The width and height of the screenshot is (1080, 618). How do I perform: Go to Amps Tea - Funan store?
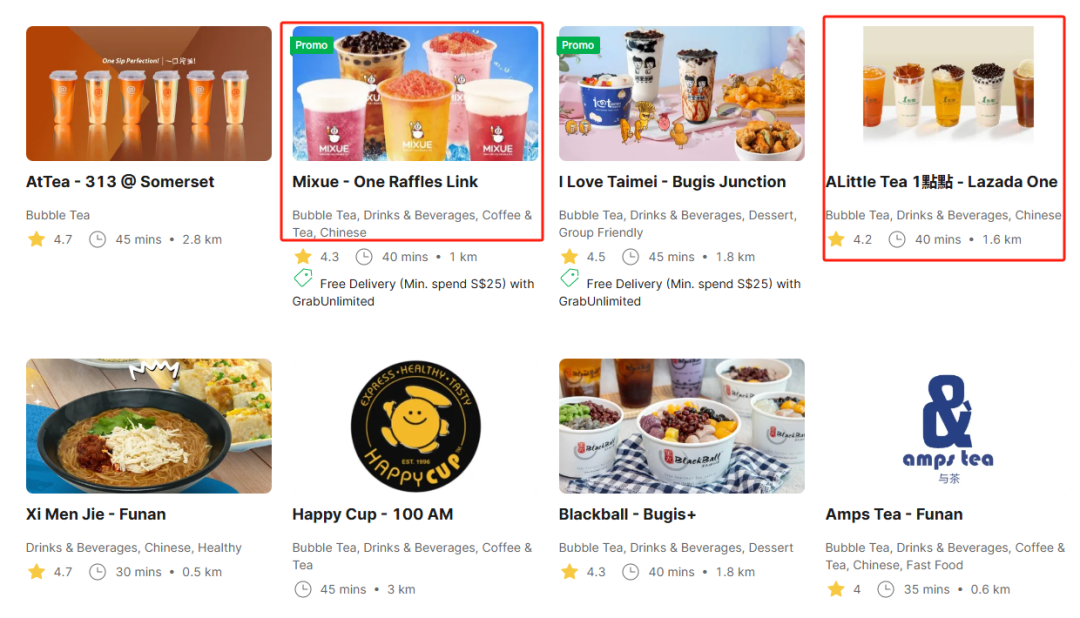point(947,427)
